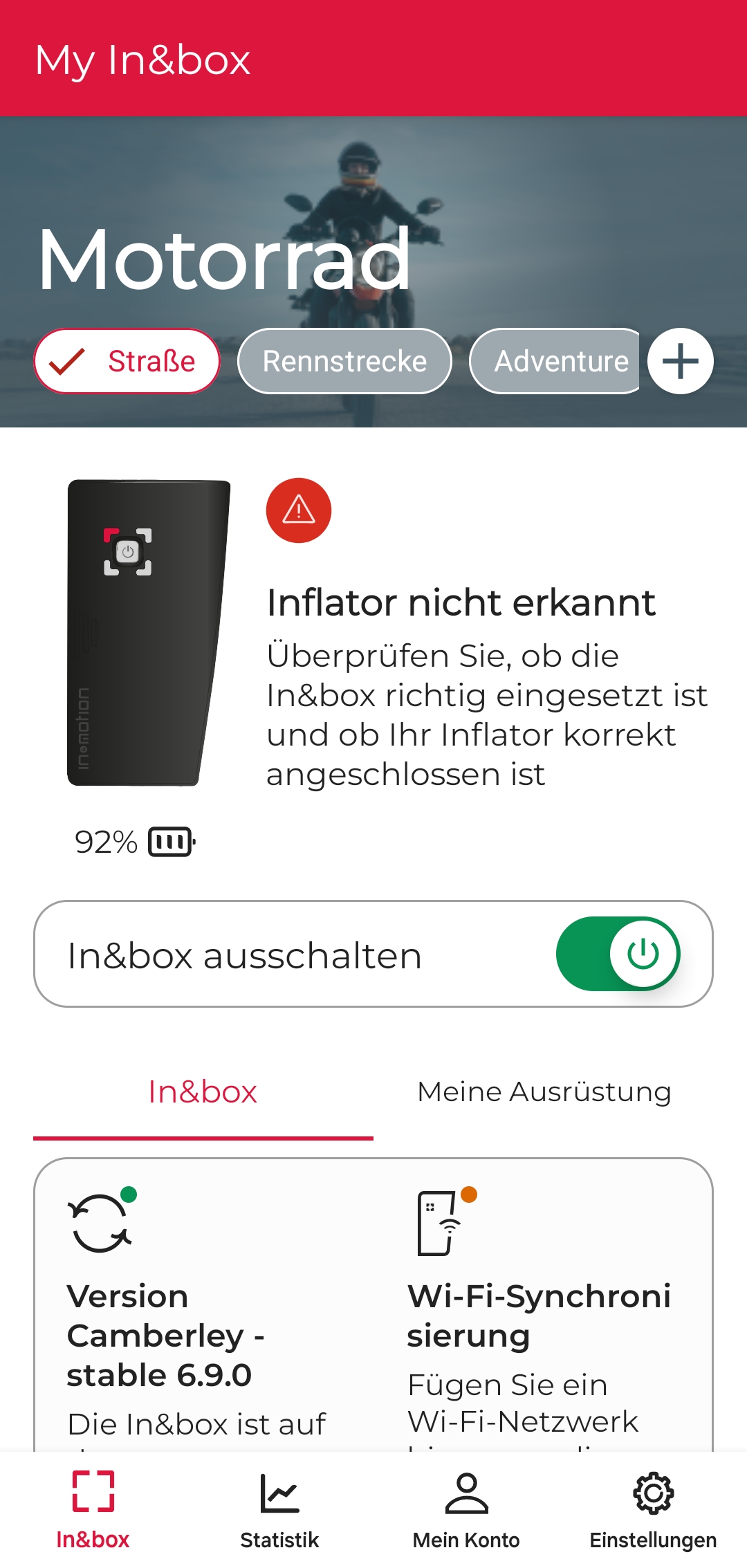The image size is (747, 1568).
Task: Open the Wi-Fi-Synchronisierung setup card
Action: 546,1314
